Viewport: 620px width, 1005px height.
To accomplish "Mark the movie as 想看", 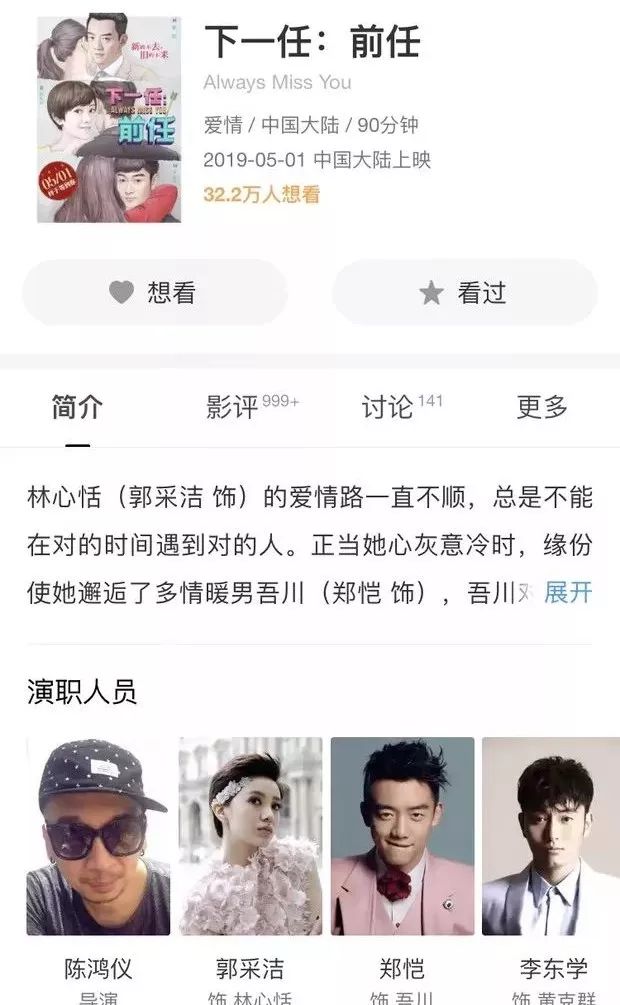I will 154,293.
